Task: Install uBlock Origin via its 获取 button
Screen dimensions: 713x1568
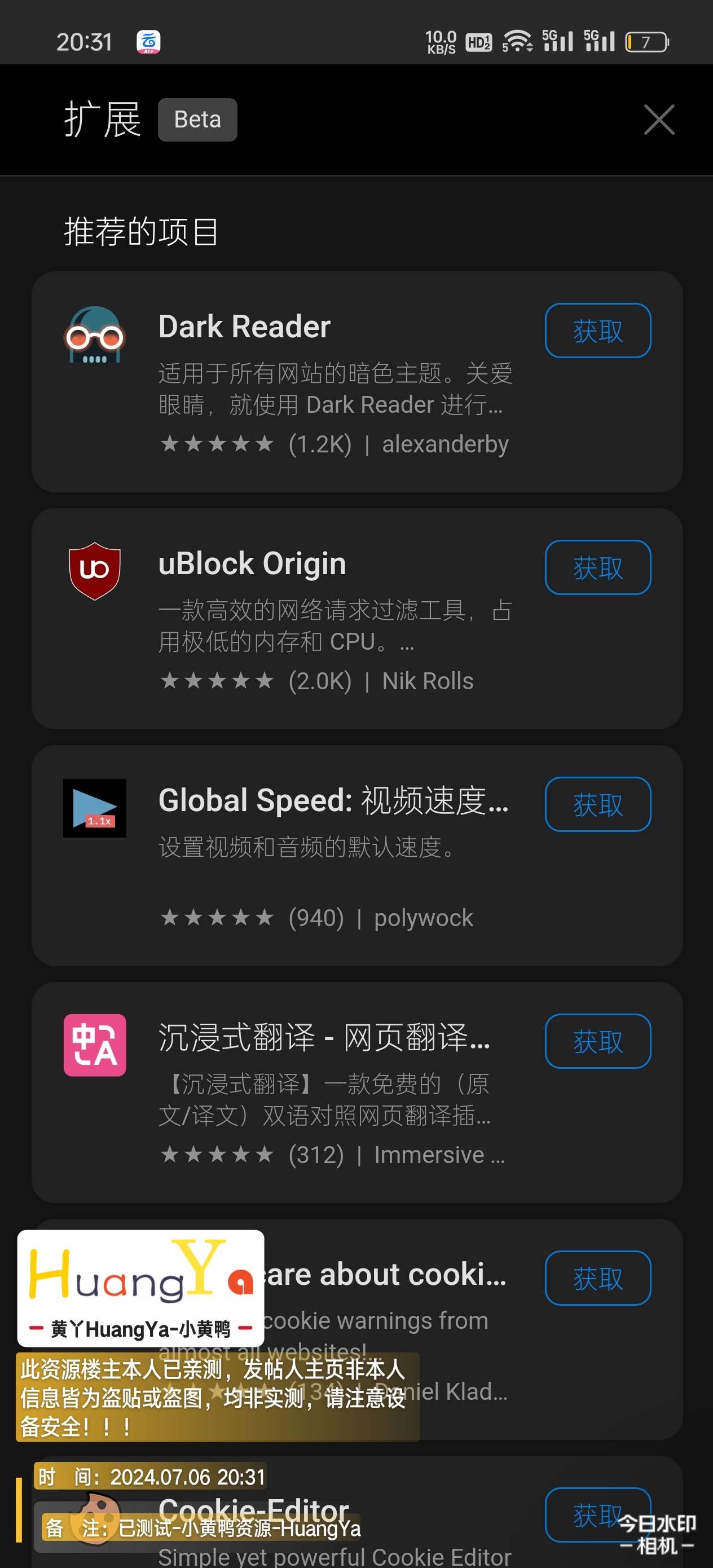Action: point(597,567)
